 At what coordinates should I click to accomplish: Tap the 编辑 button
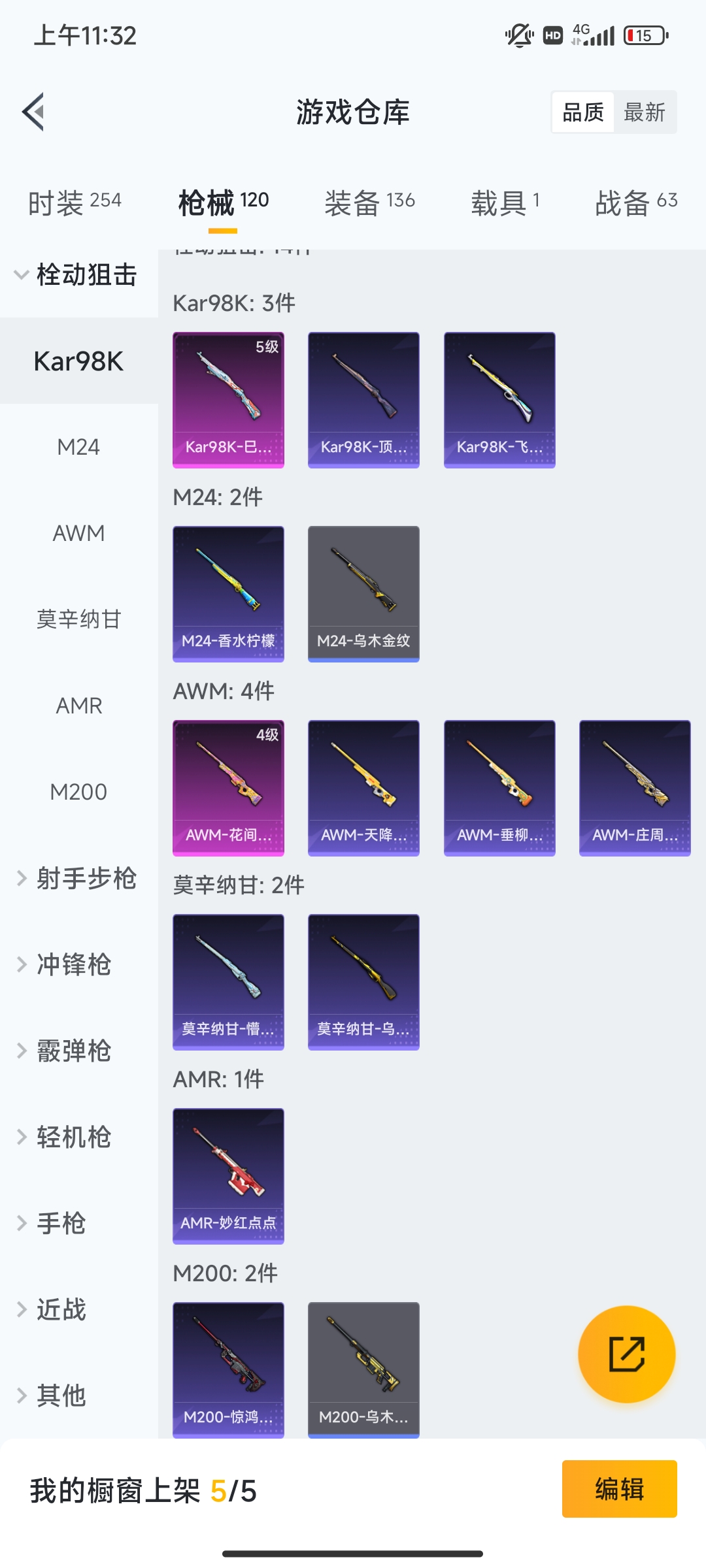coord(619,1489)
